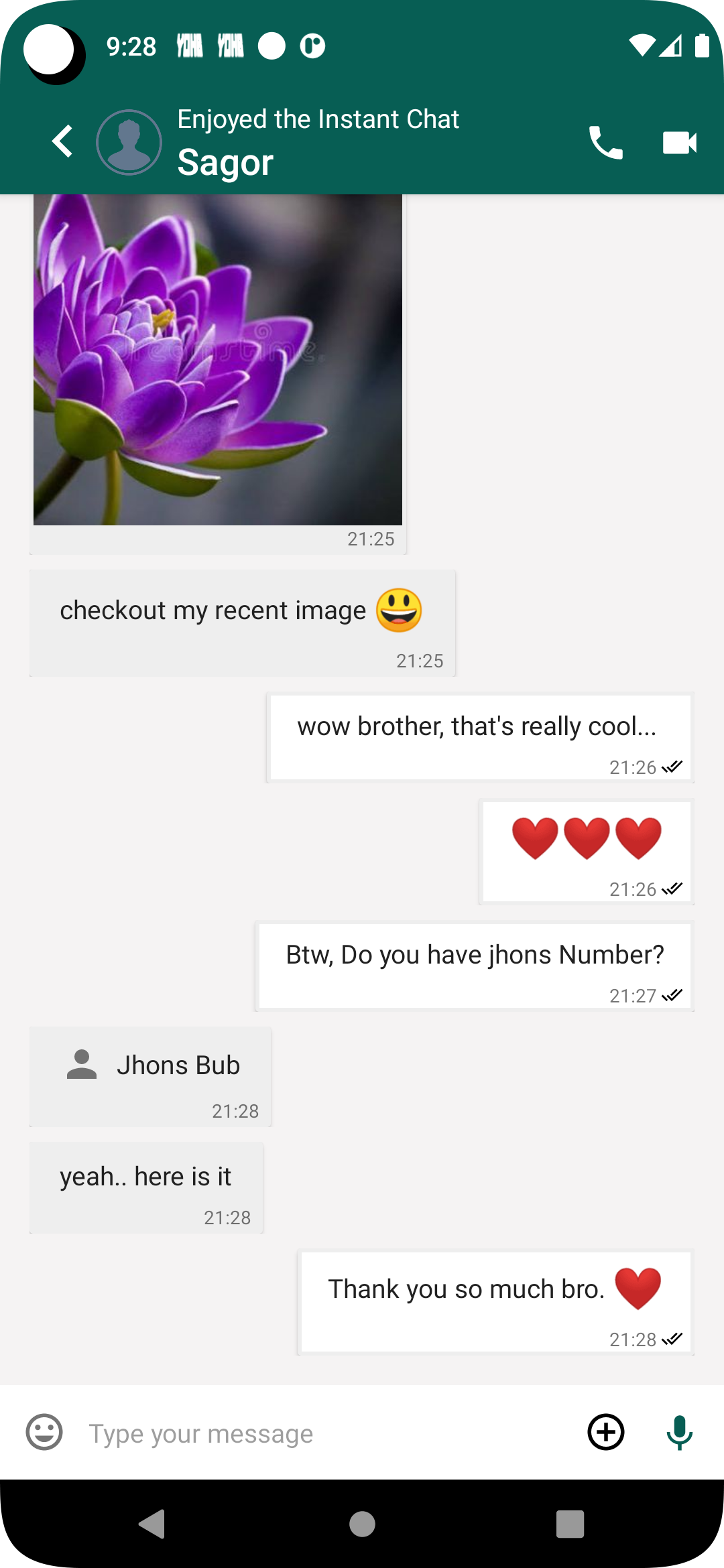Image resolution: width=724 pixels, height=1568 pixels.
Task: Focus the Type your message field
Action: (322, 1433)
